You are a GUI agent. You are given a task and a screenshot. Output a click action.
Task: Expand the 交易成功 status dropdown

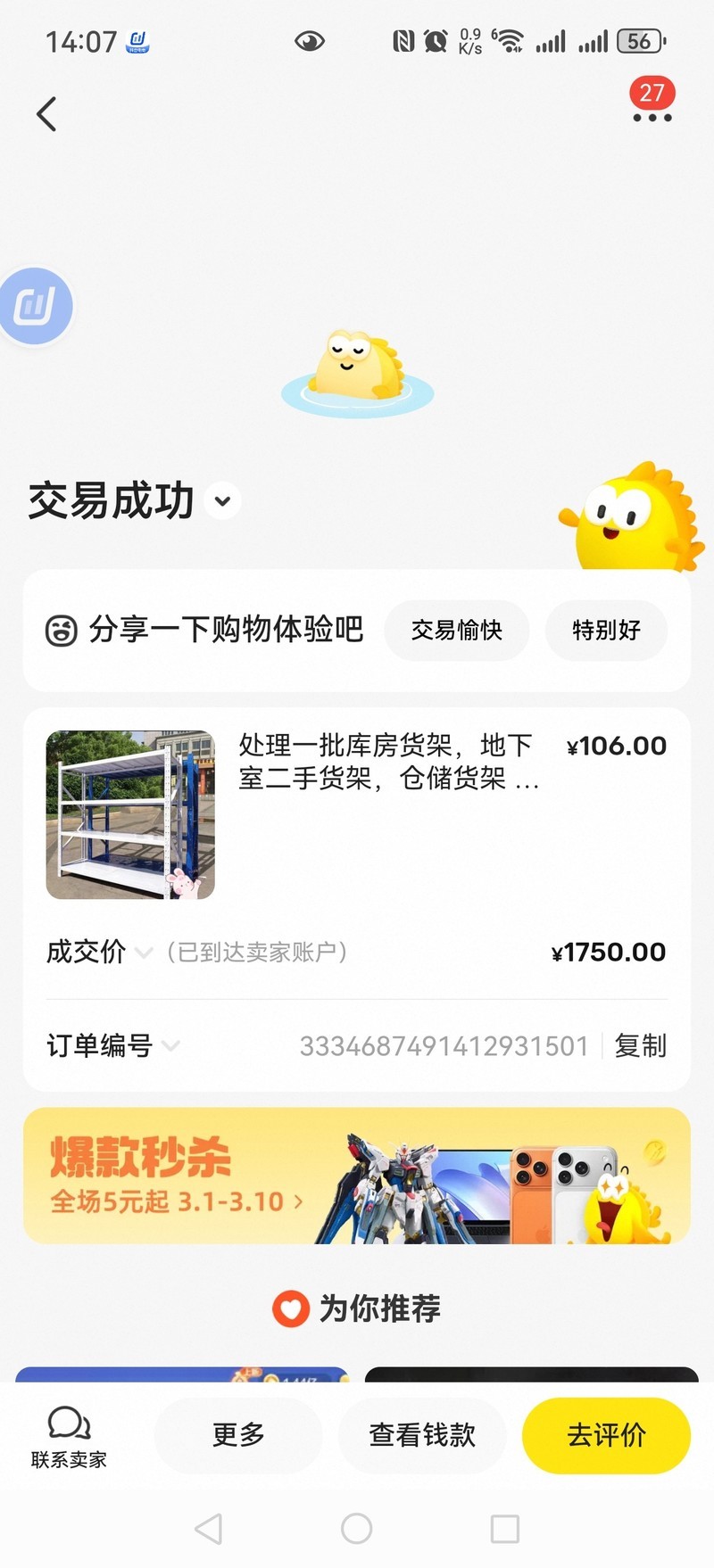(x=223, y=500)
